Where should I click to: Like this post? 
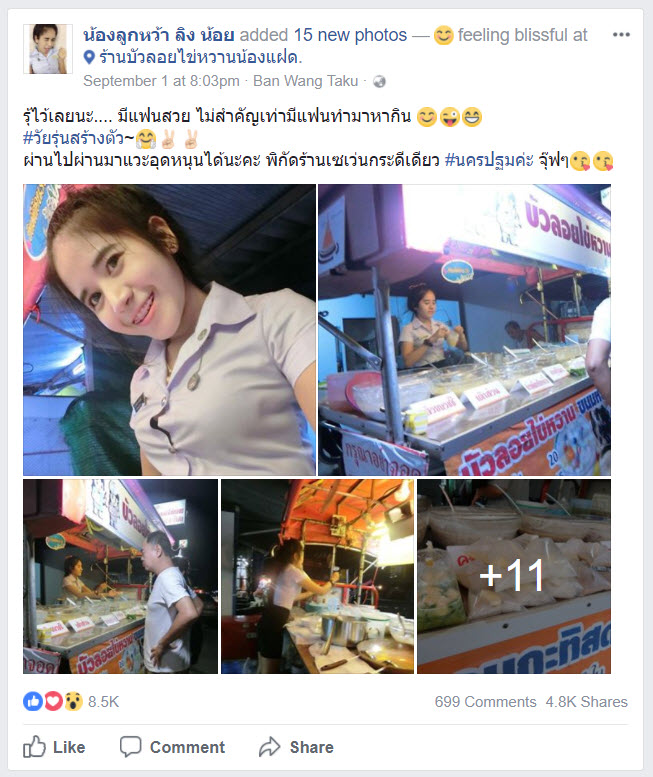click(55, 747)
